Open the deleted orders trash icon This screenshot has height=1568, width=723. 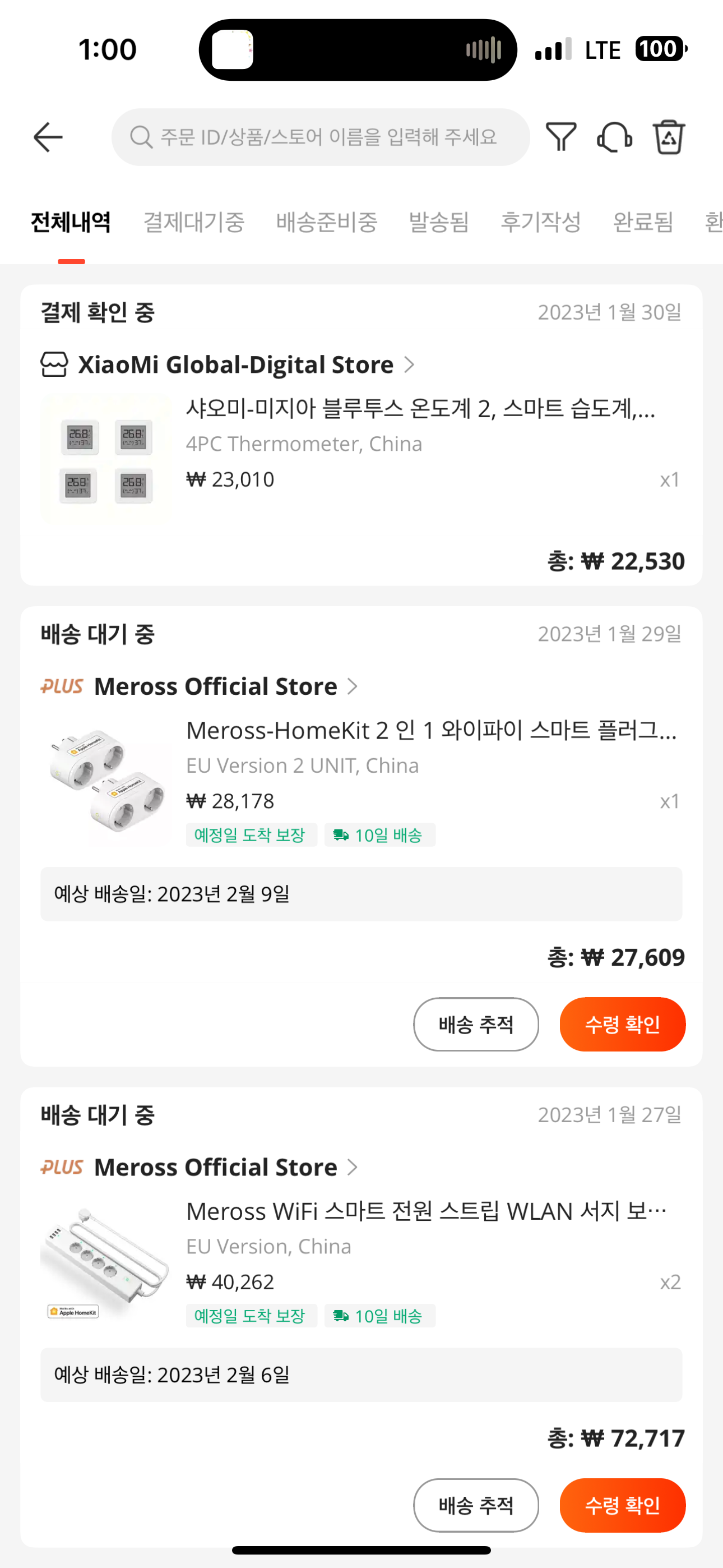coord(669,137)
